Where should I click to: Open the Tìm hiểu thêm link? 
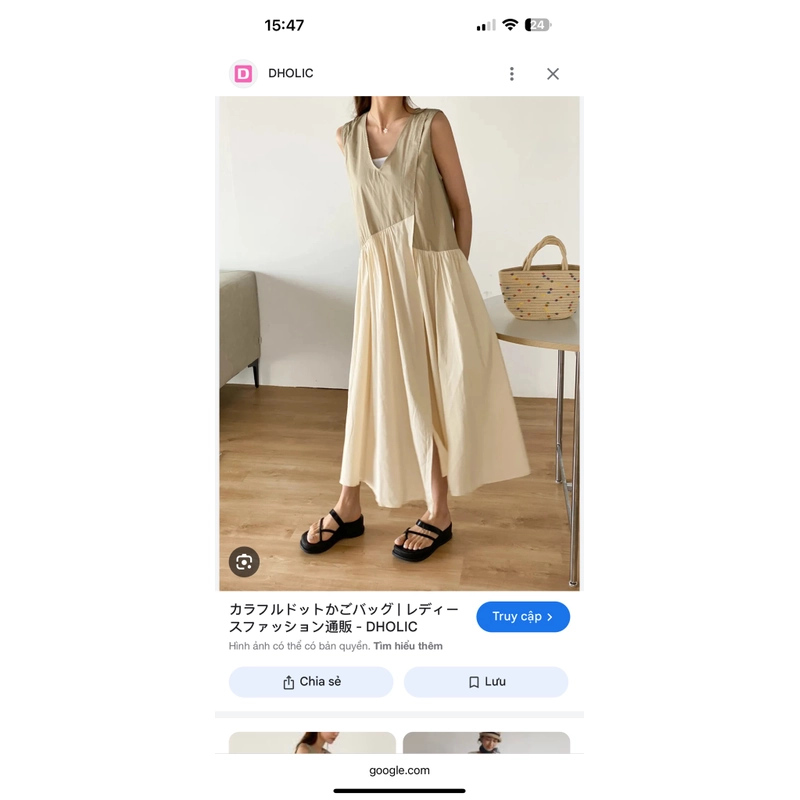pyautogui.click(x=408, y=646)
